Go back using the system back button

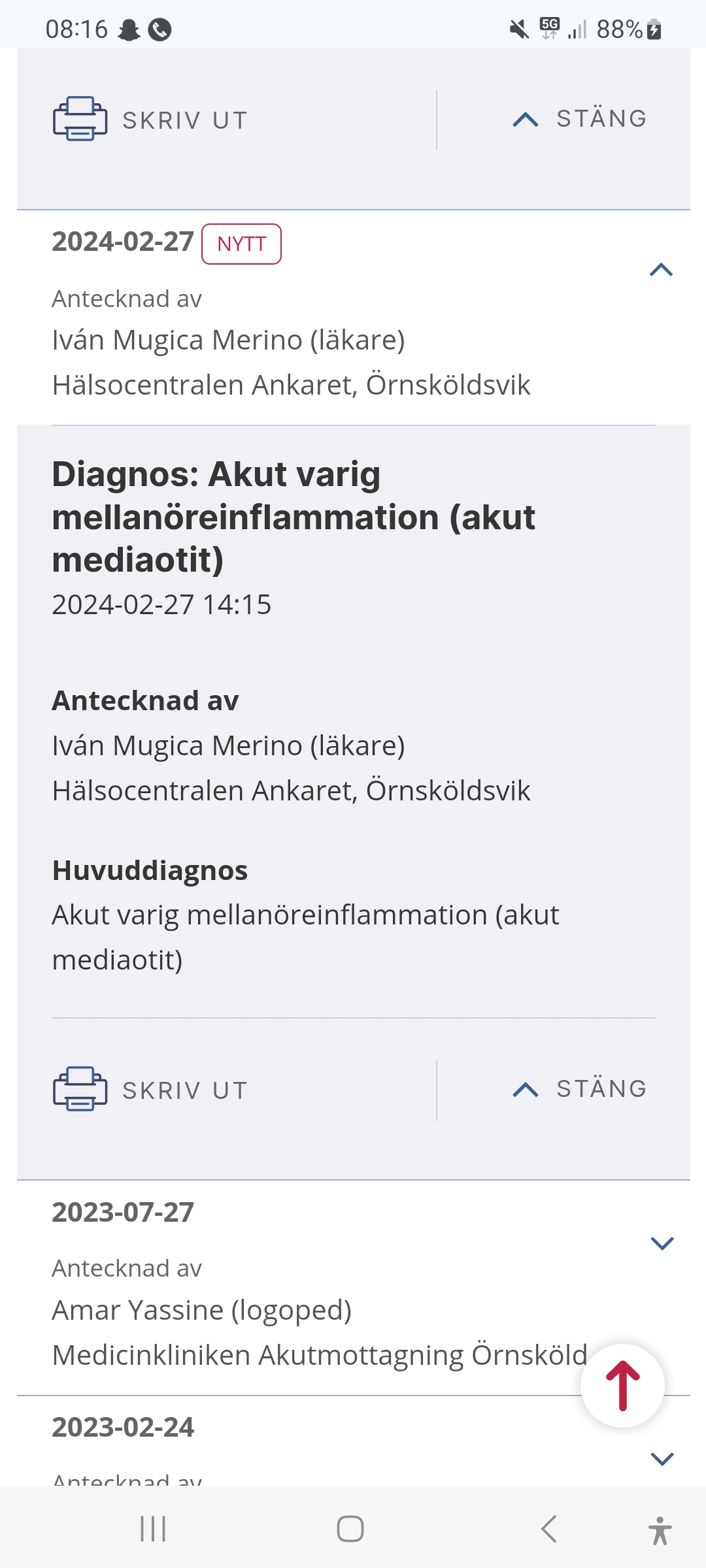549,1529
